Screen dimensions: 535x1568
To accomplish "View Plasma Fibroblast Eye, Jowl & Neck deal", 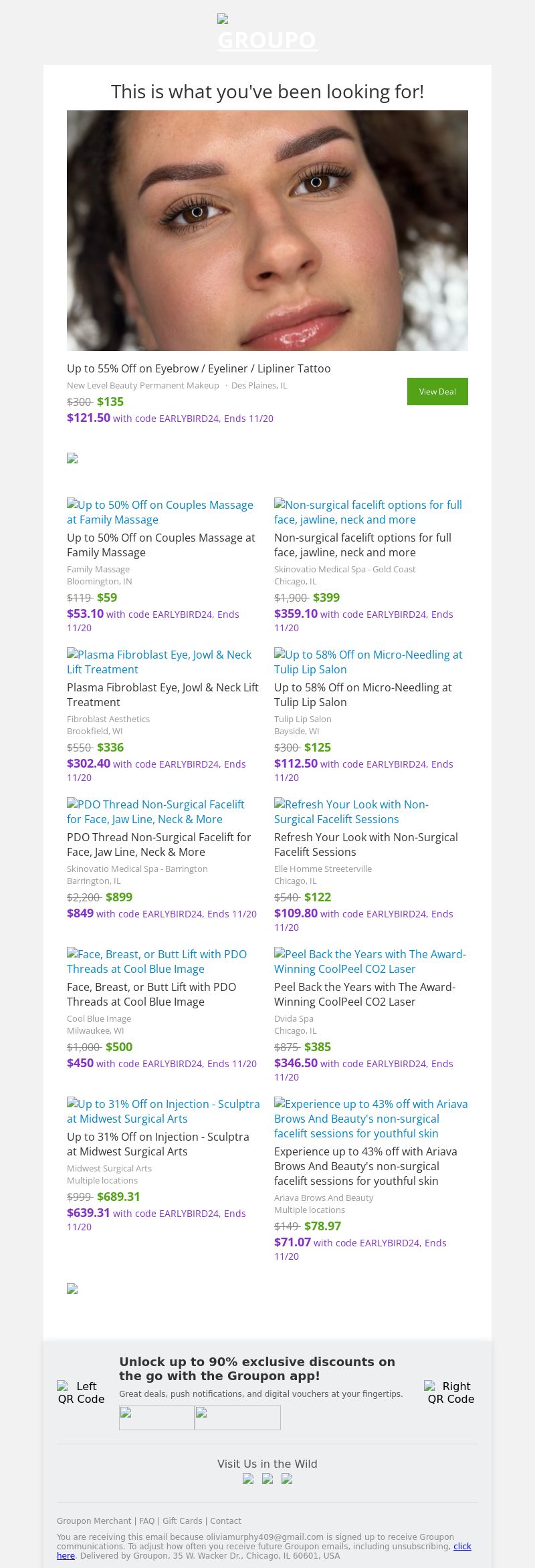I will pos(159,662).
